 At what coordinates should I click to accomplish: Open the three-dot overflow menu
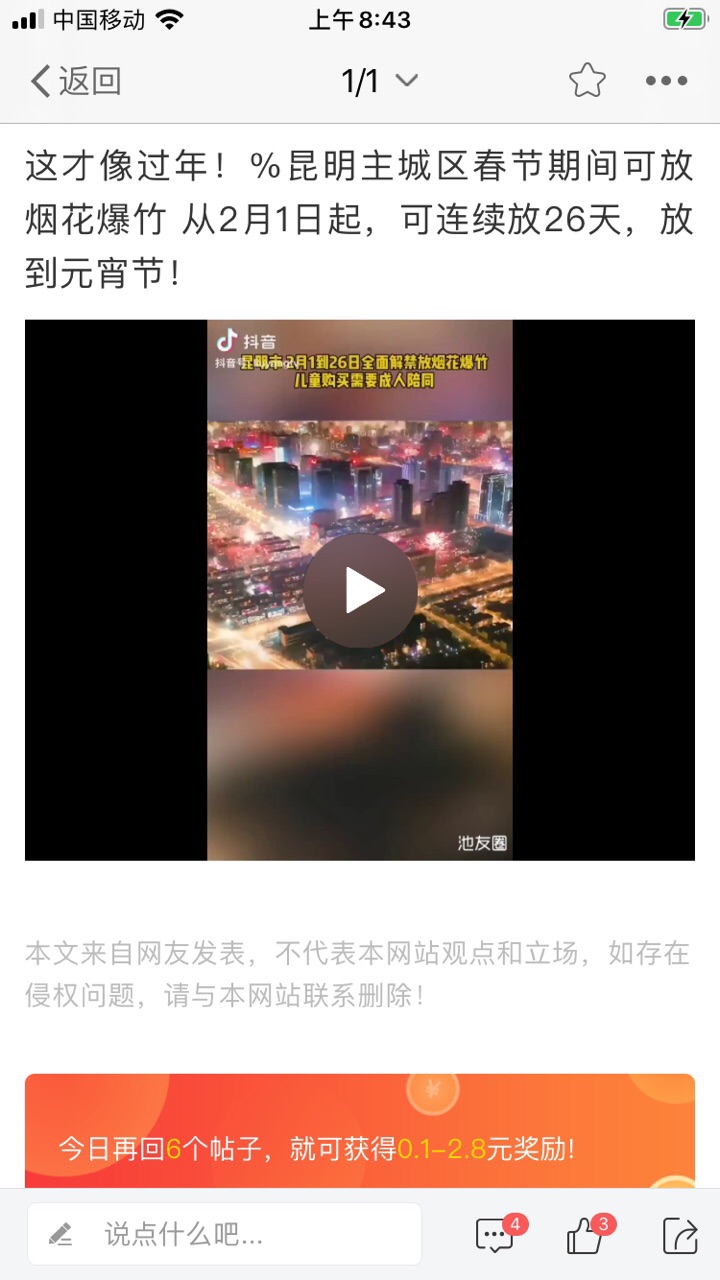pos(666,81)
